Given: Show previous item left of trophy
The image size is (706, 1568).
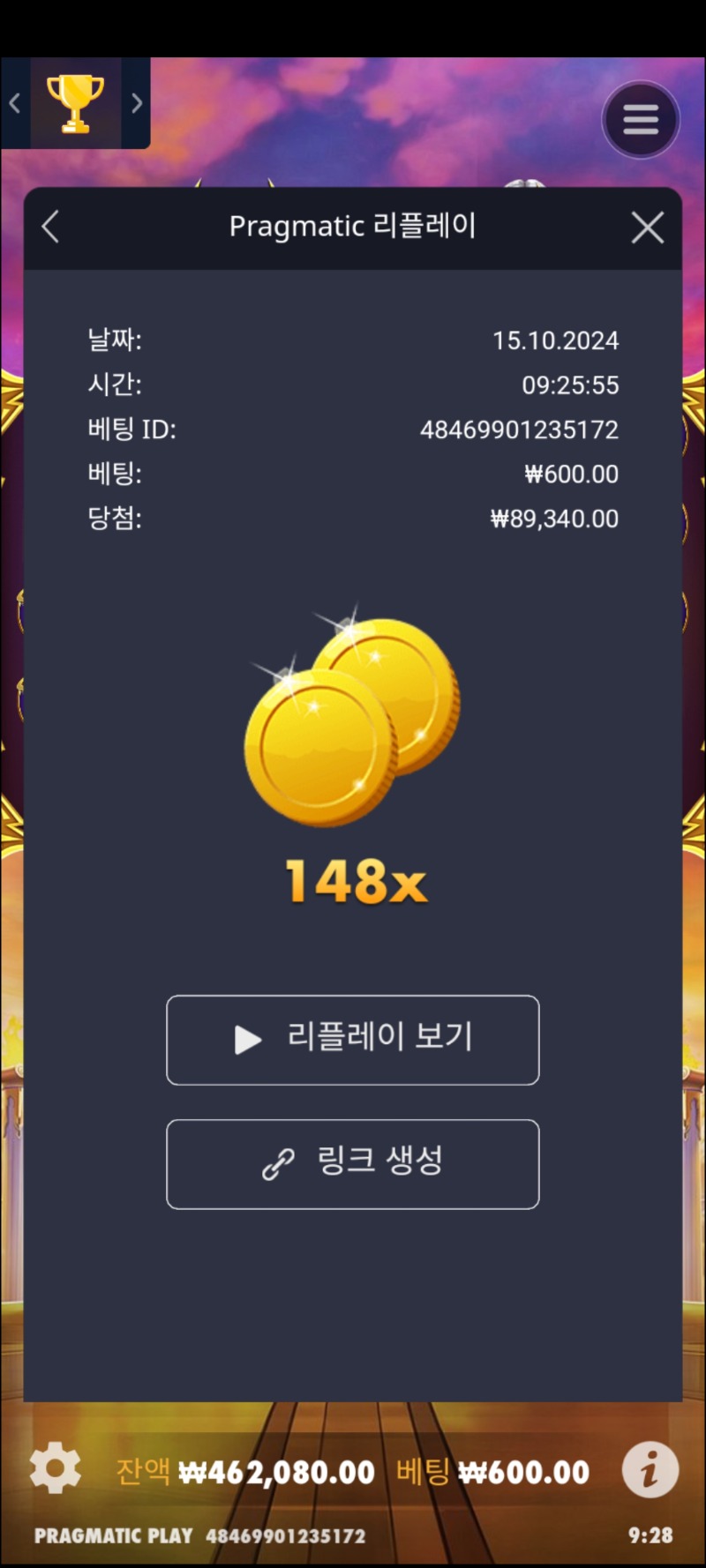Looking at the screenshot, I should [x=15, y=103].
